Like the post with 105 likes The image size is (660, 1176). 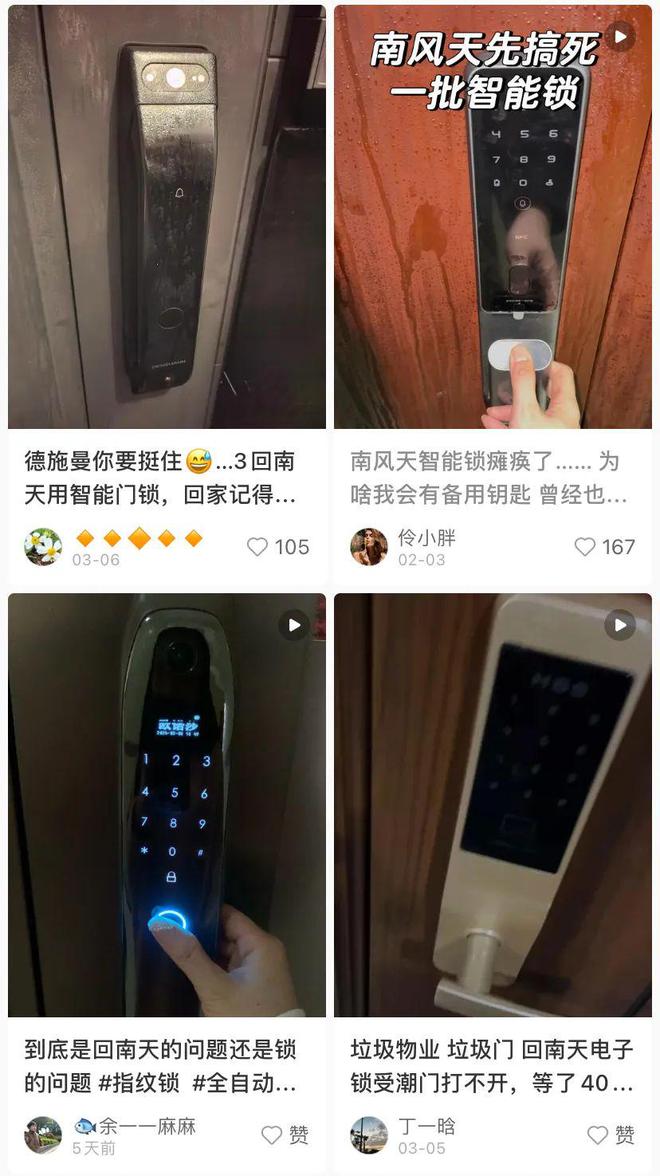tap(258, 547)
